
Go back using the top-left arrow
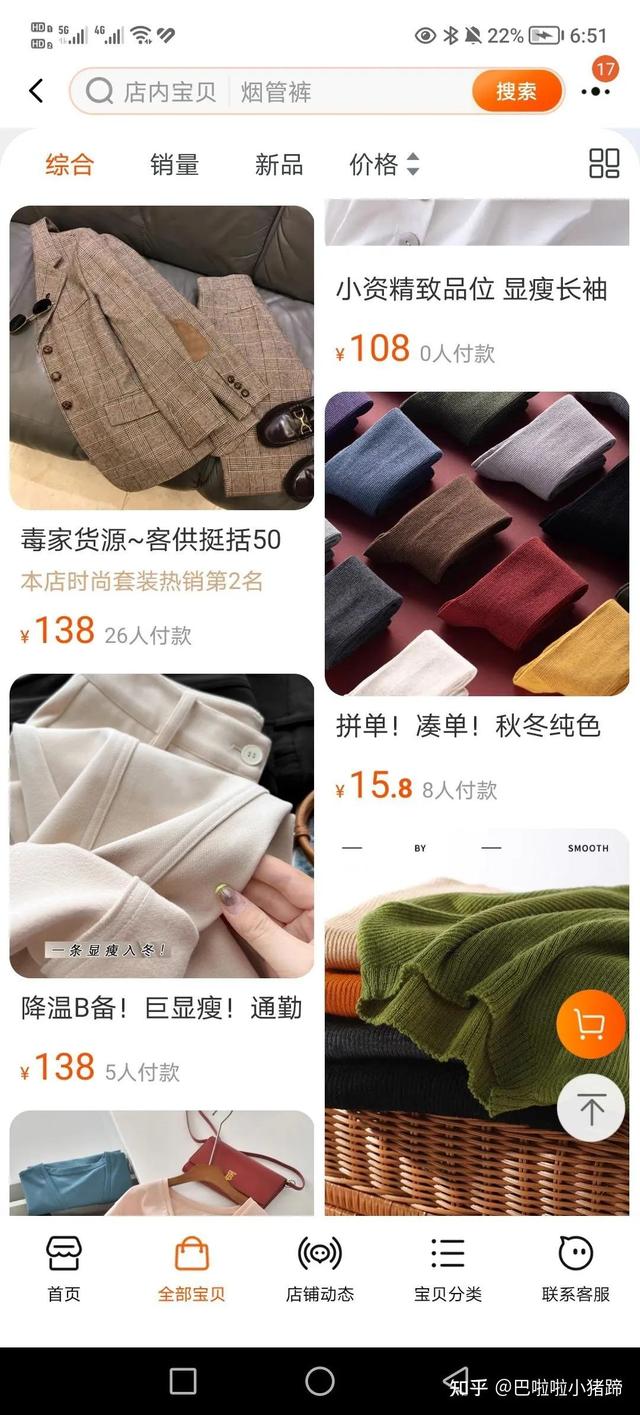click(x=36, y=92)
